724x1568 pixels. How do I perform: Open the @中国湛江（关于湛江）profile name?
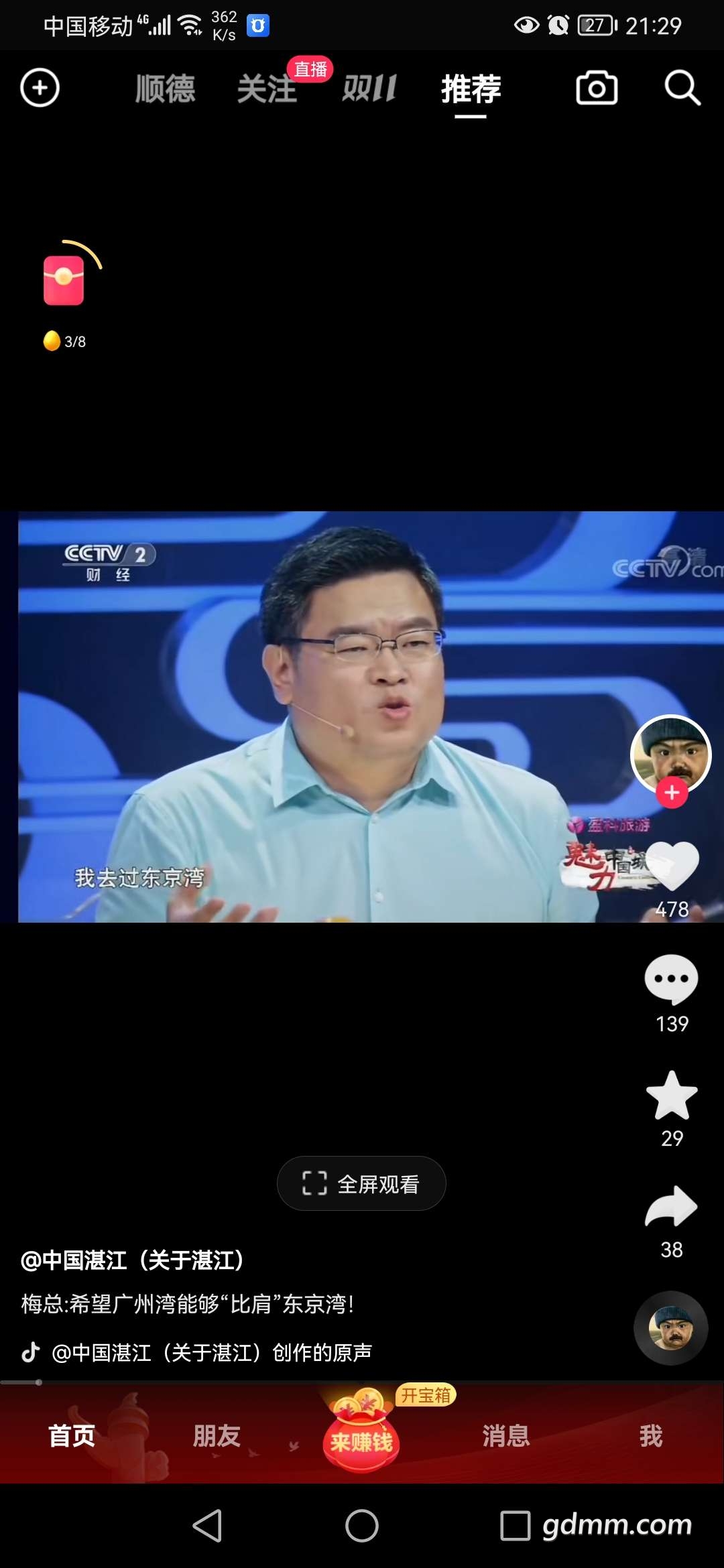point(132,1260)
